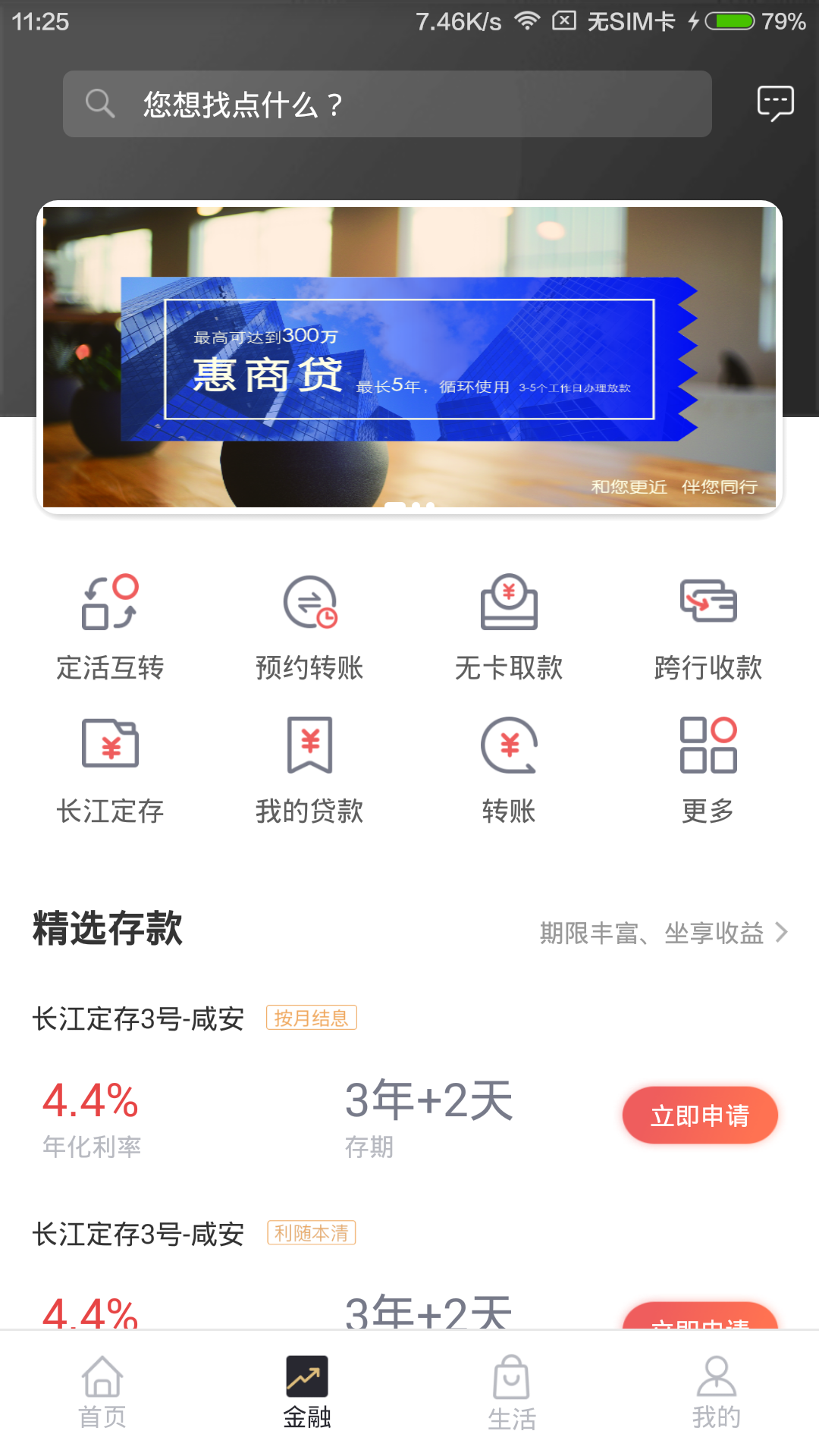Screen dimensions: 819x1456
Task: Open the 惠商贷 loan banner
Action: point(409,358)
